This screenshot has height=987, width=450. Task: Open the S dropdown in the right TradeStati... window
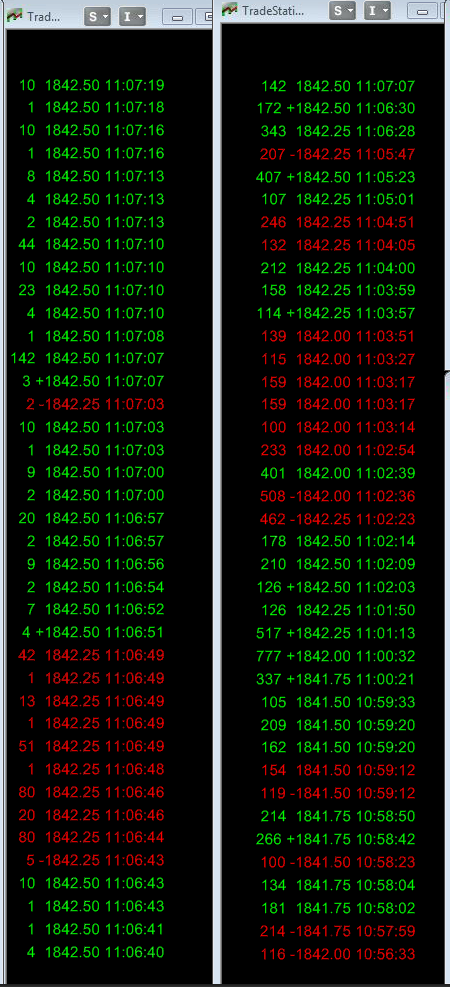(x=343, y=10)
